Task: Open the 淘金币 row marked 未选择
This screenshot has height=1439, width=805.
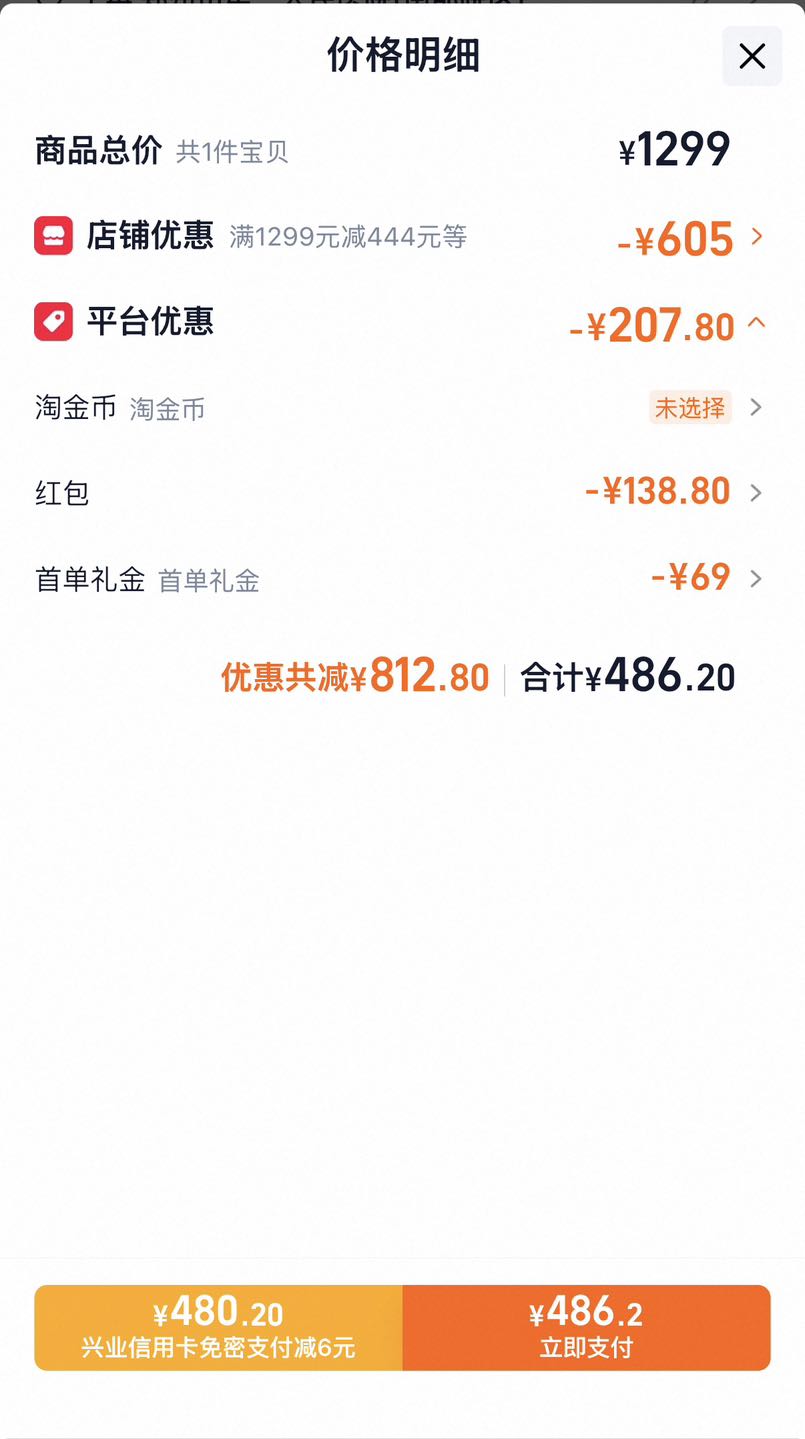Action: click(x=400, y=407)
